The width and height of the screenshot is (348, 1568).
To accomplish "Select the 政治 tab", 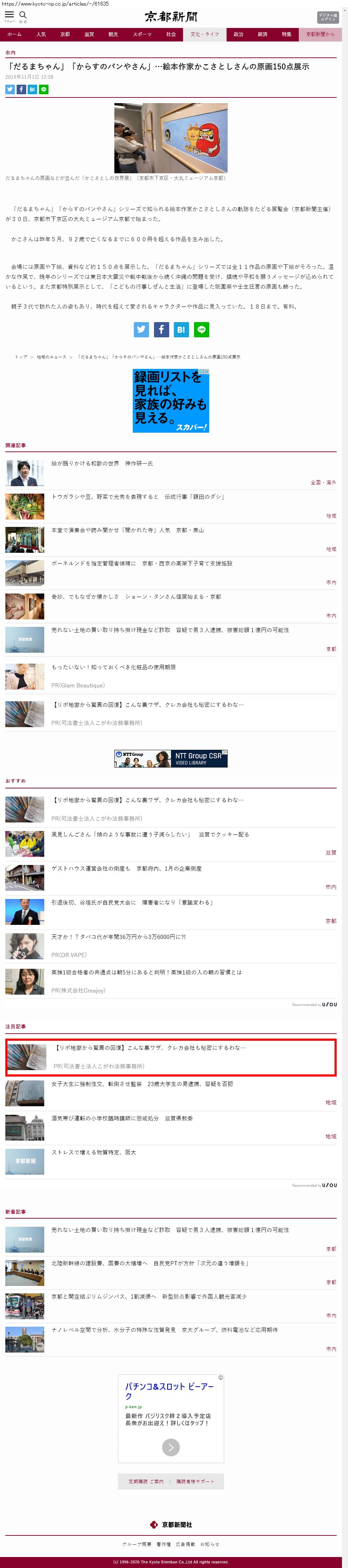I will (x=239, y=35).
